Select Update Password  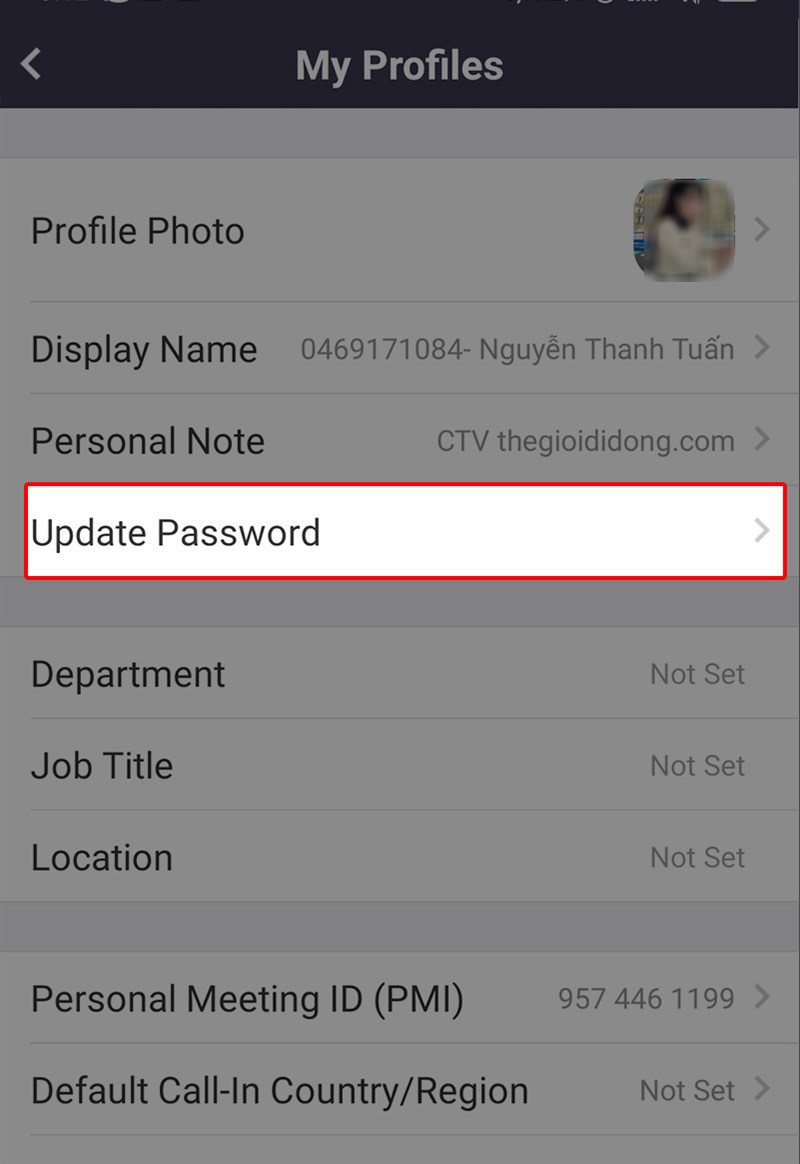point(400,532)
